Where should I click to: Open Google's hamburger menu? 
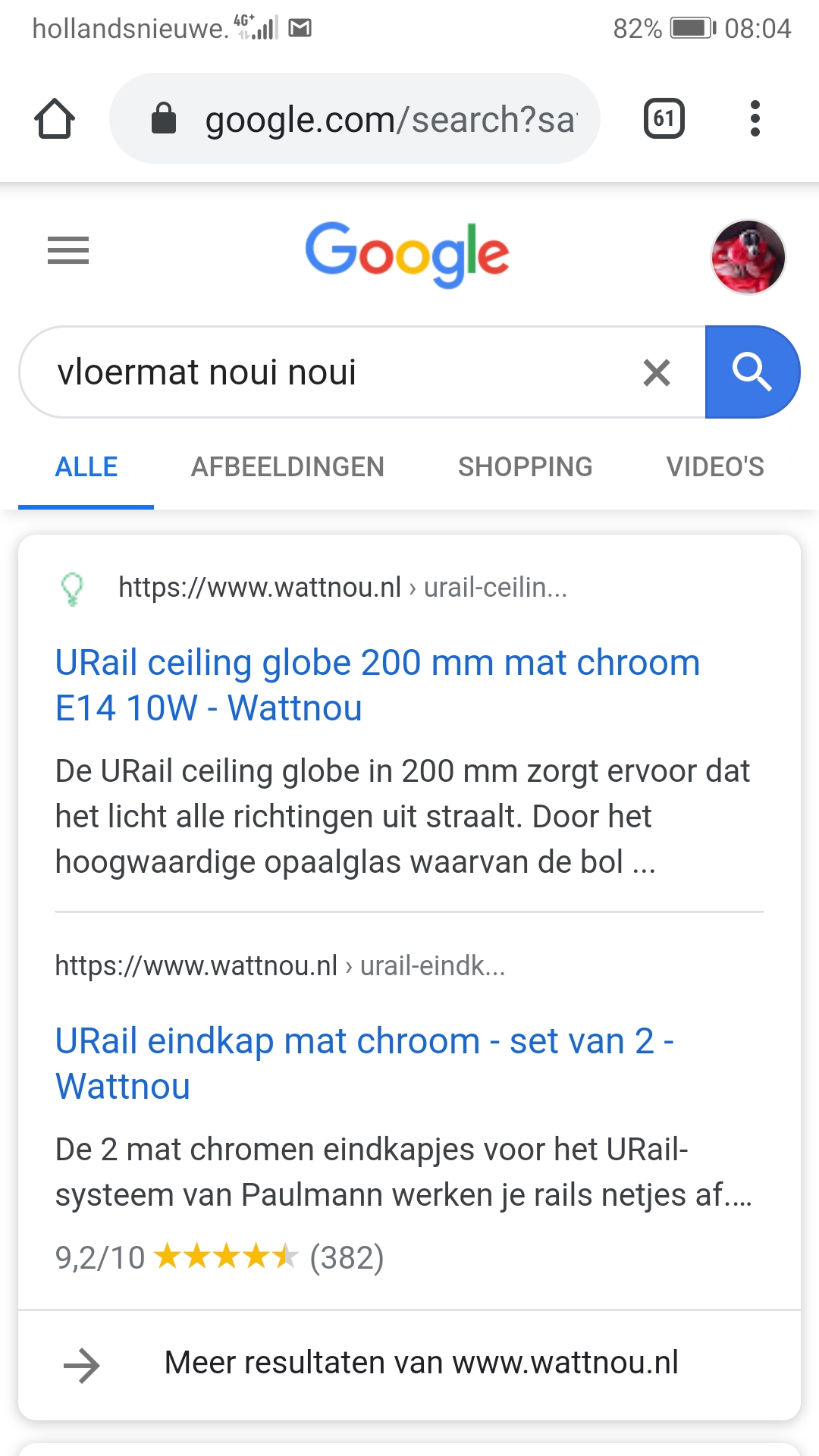(68, 250)
